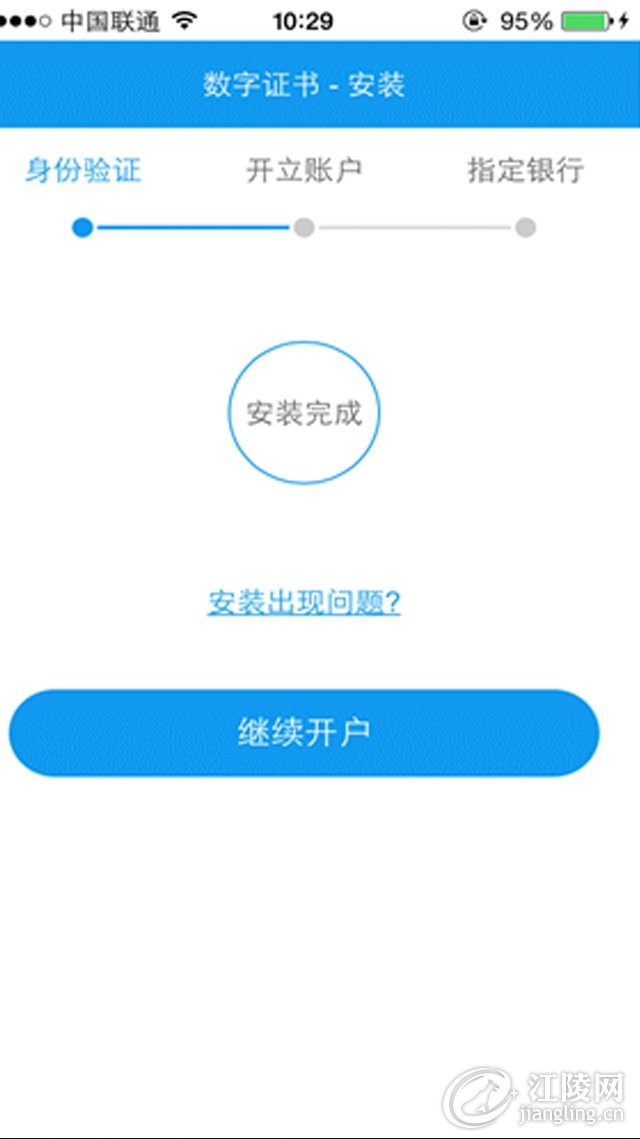Open the 安装出现问题? help link

(x=304, y=603)
